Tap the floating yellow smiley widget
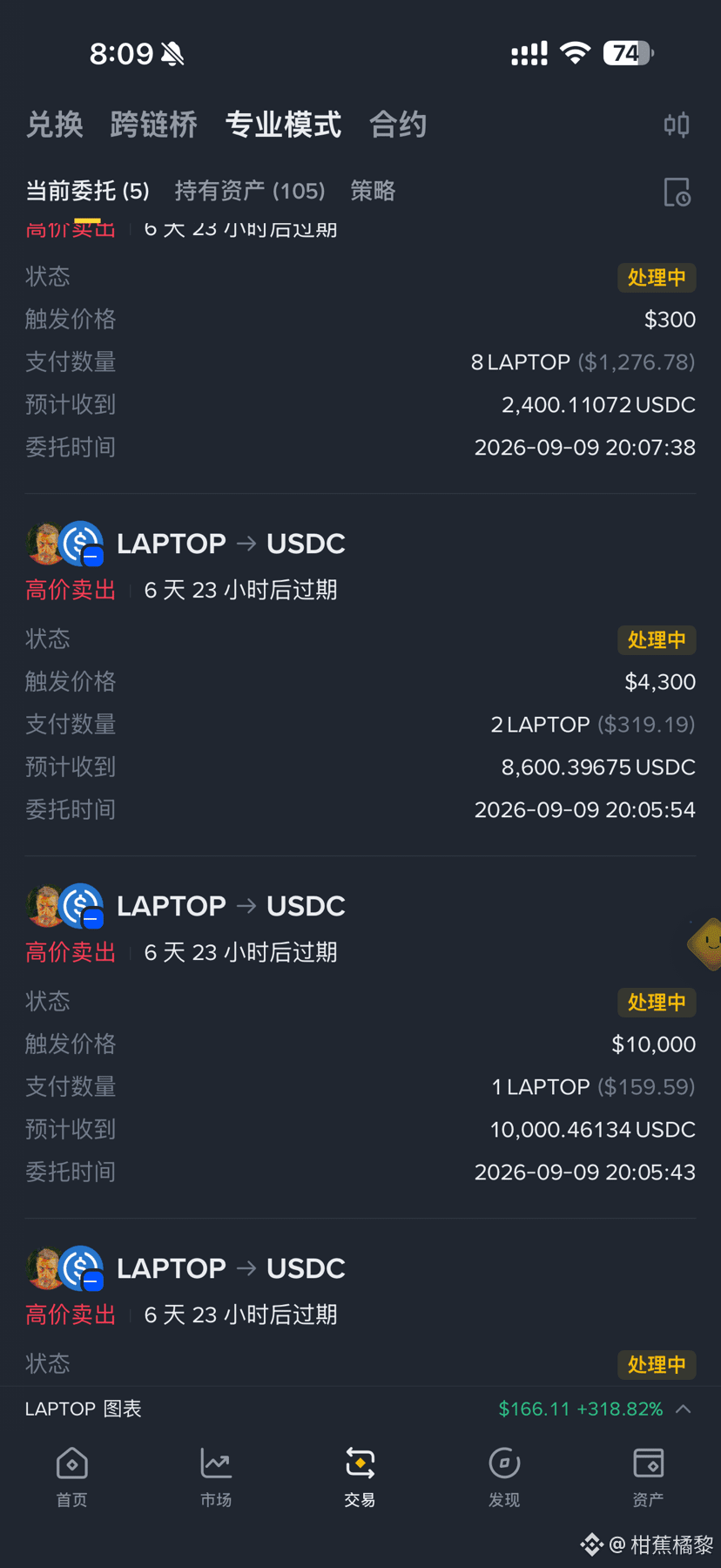The width and height of the screenshot is (721, 1568). point(706,943)
